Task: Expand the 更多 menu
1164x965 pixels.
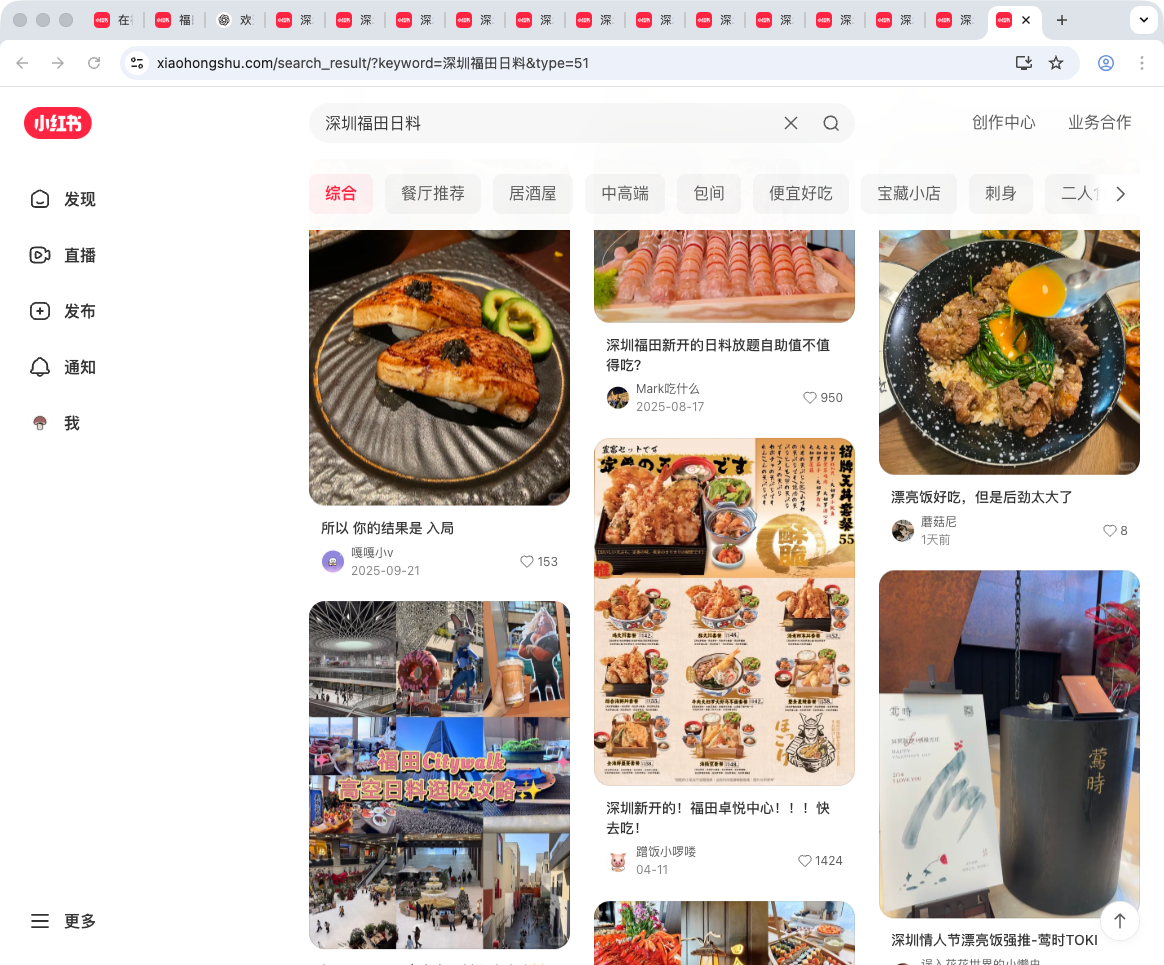Action: coord(63,921)
